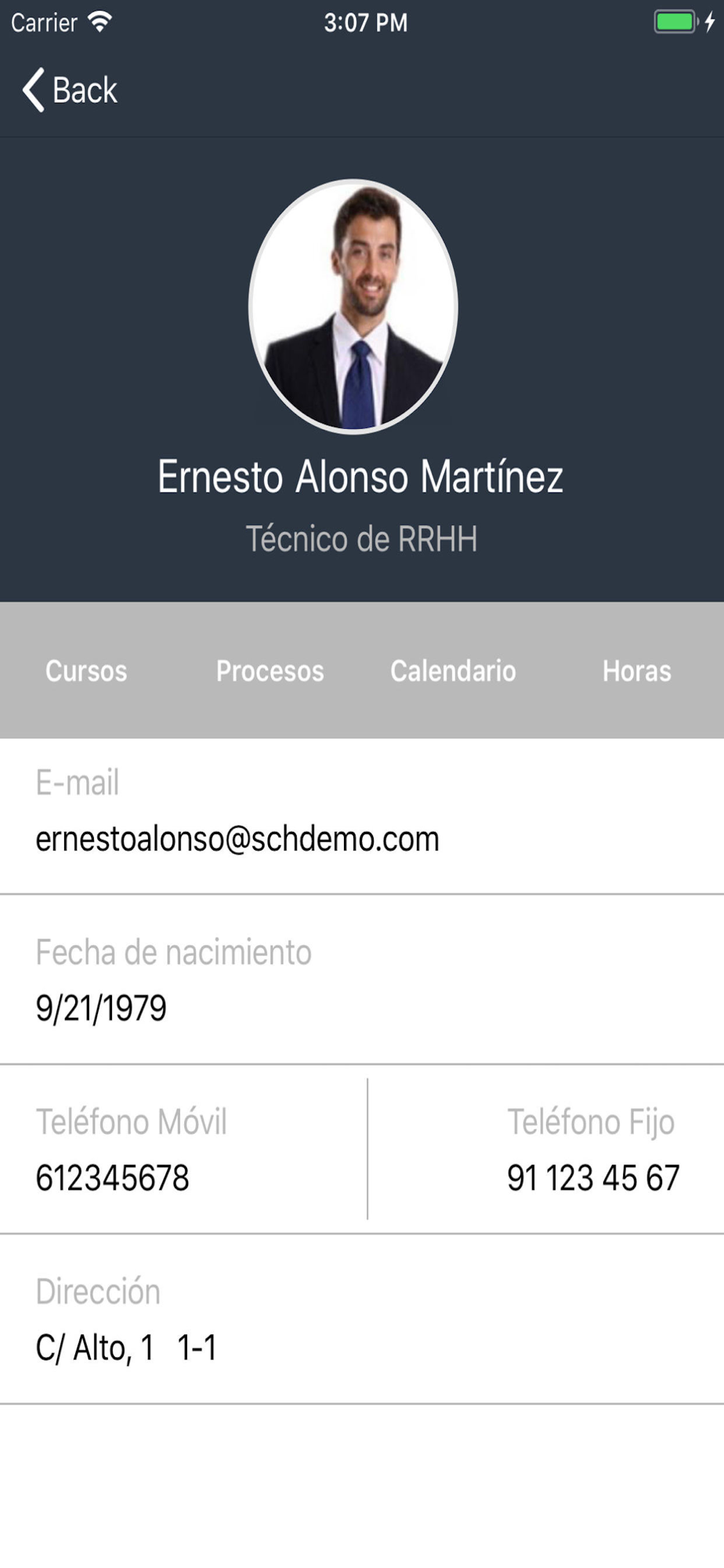Open the Cursos section
The image size is (724, 1568).
tap(86, 671)
